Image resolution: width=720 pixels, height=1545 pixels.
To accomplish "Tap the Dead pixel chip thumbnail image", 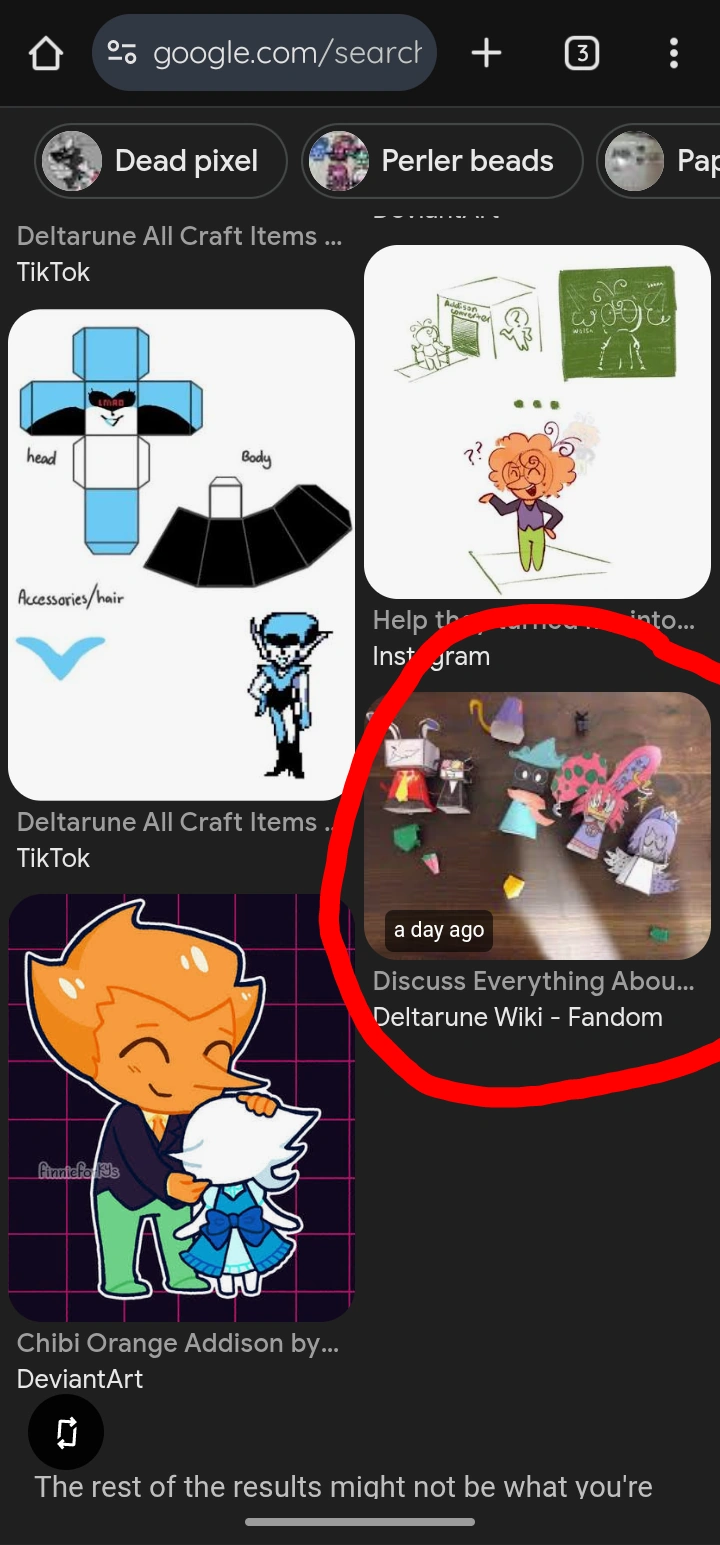I will click(x=74, y=160).
